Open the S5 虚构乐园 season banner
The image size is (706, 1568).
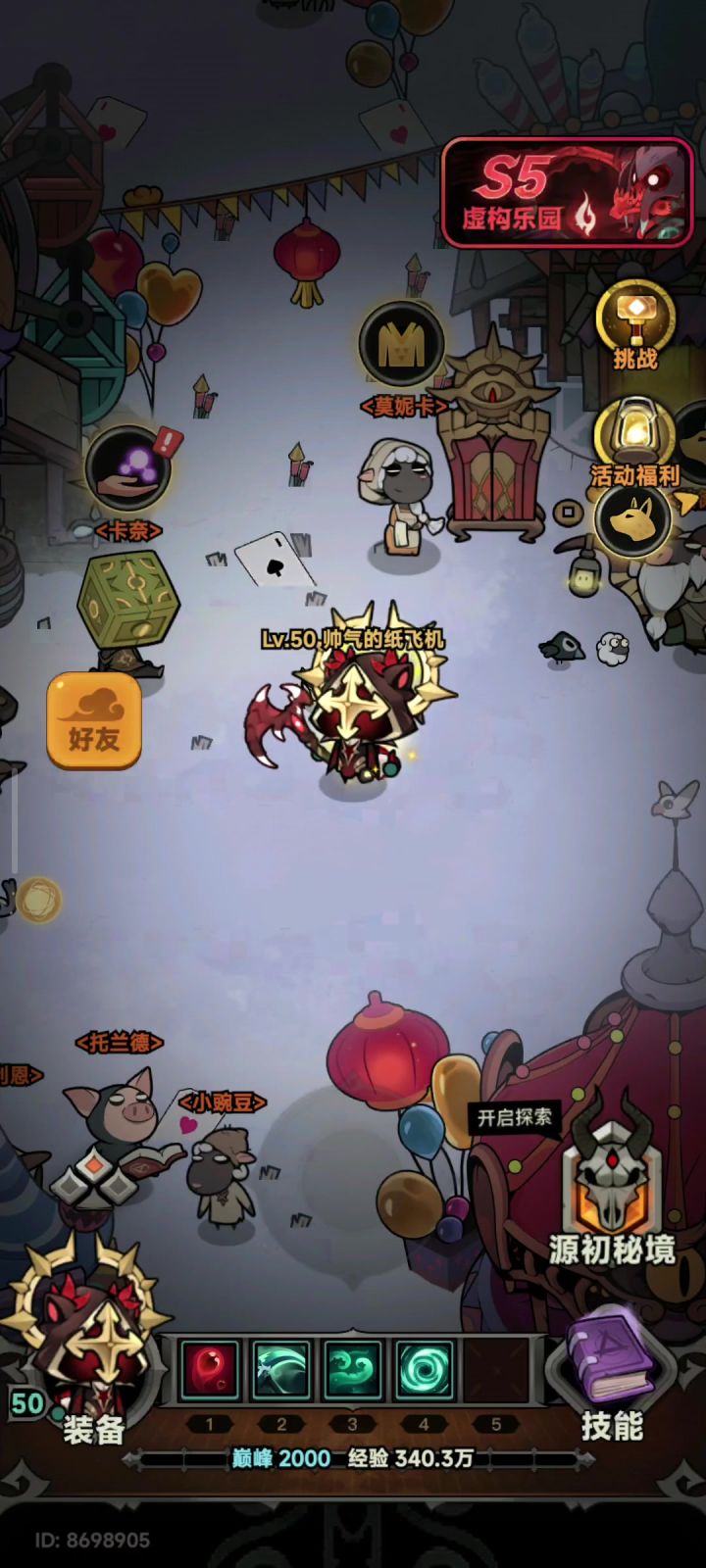[568, 192]
